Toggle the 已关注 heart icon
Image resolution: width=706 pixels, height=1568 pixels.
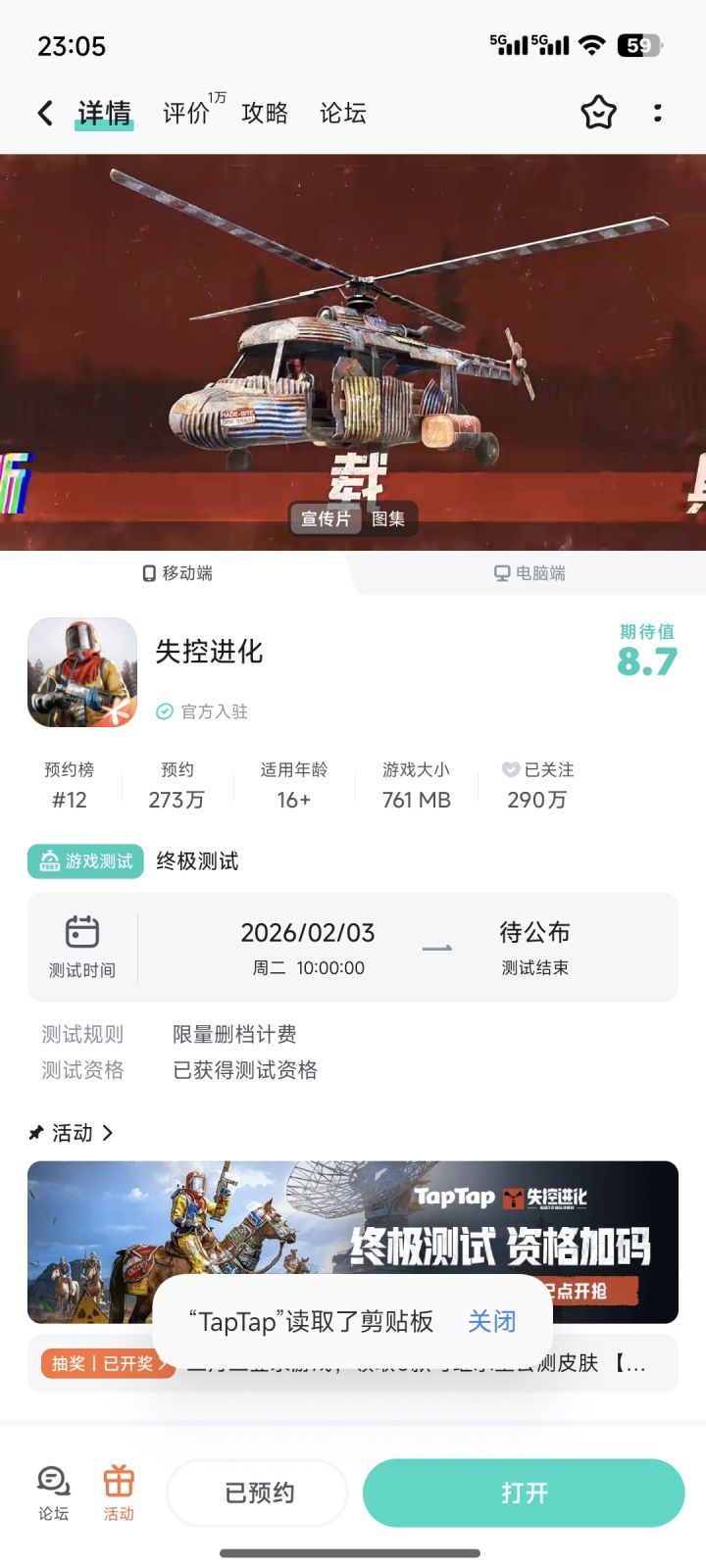pyautogui.click(x=511, y=770)
